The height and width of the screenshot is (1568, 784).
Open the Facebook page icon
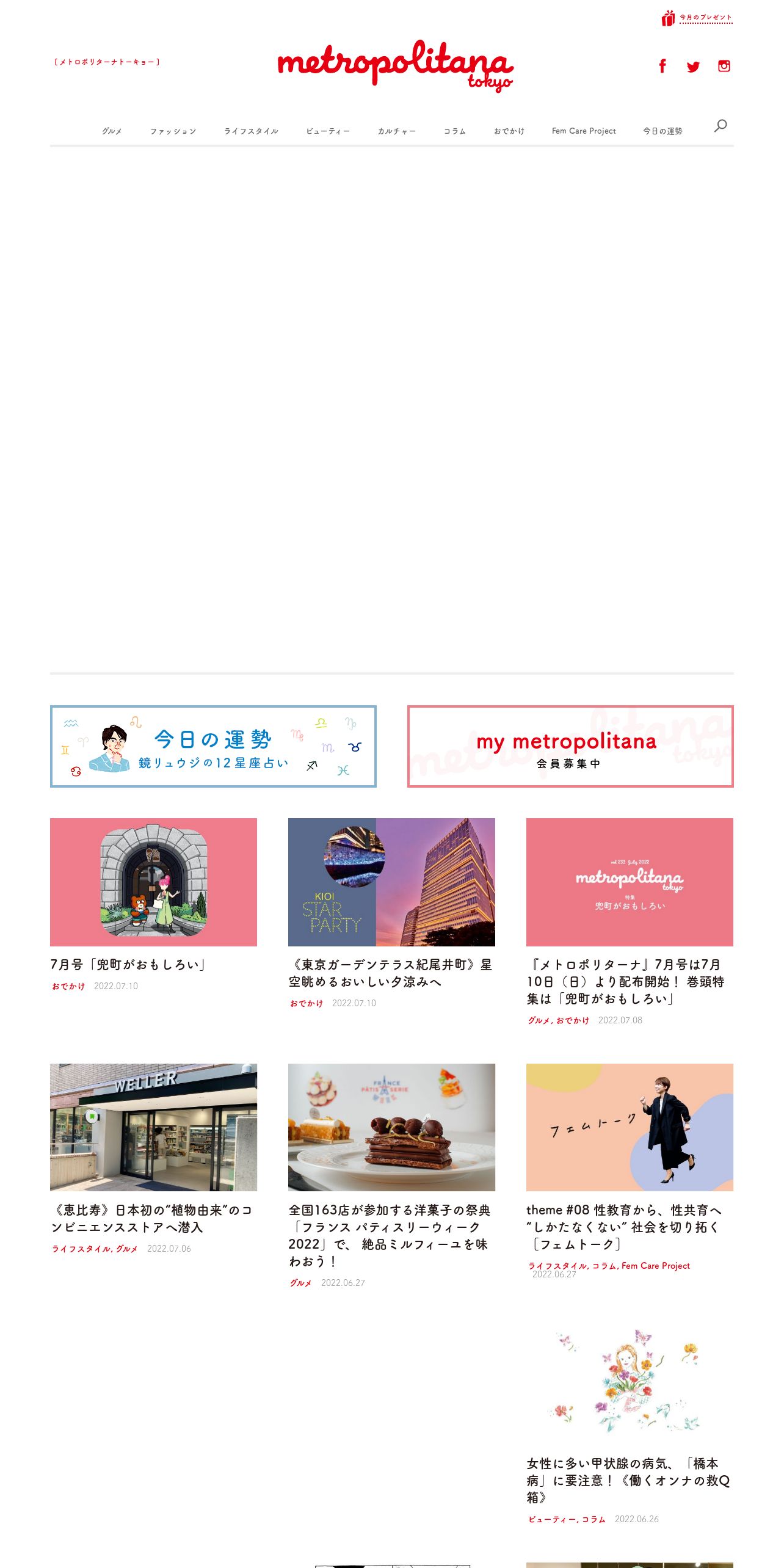point(662,66)
